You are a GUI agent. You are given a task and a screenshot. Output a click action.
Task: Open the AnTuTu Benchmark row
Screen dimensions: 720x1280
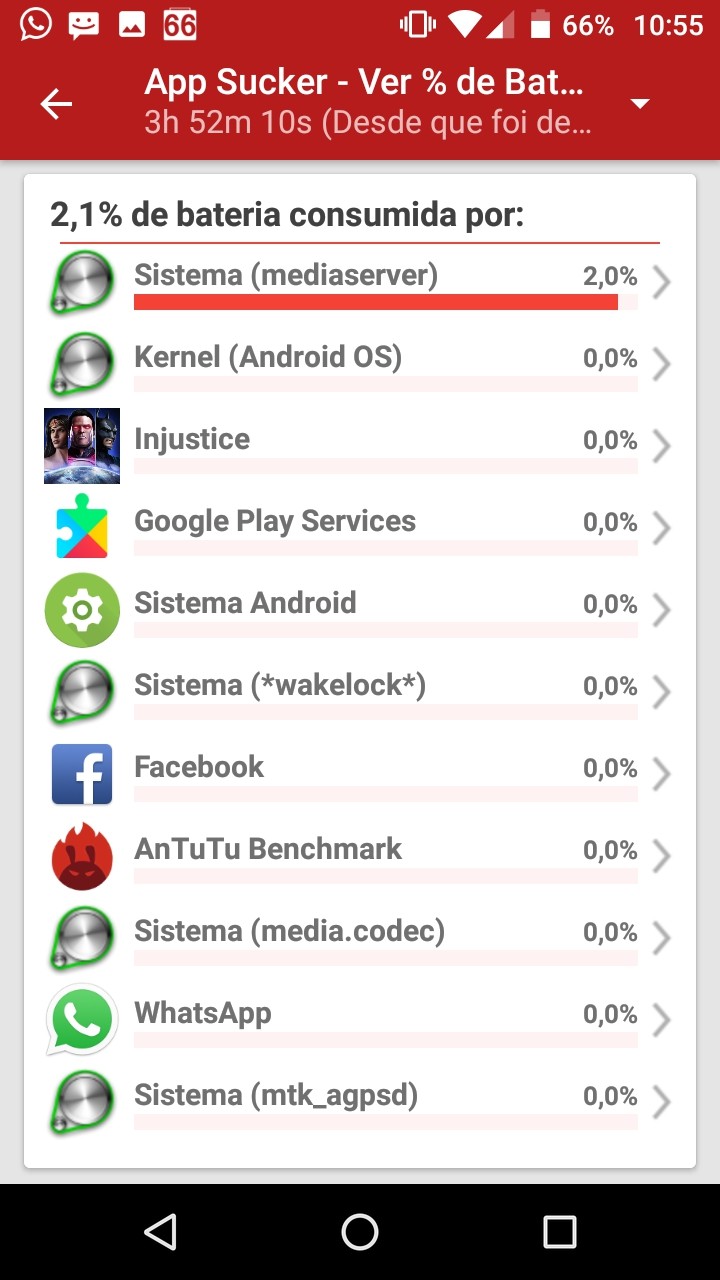[x=360, y=858]
